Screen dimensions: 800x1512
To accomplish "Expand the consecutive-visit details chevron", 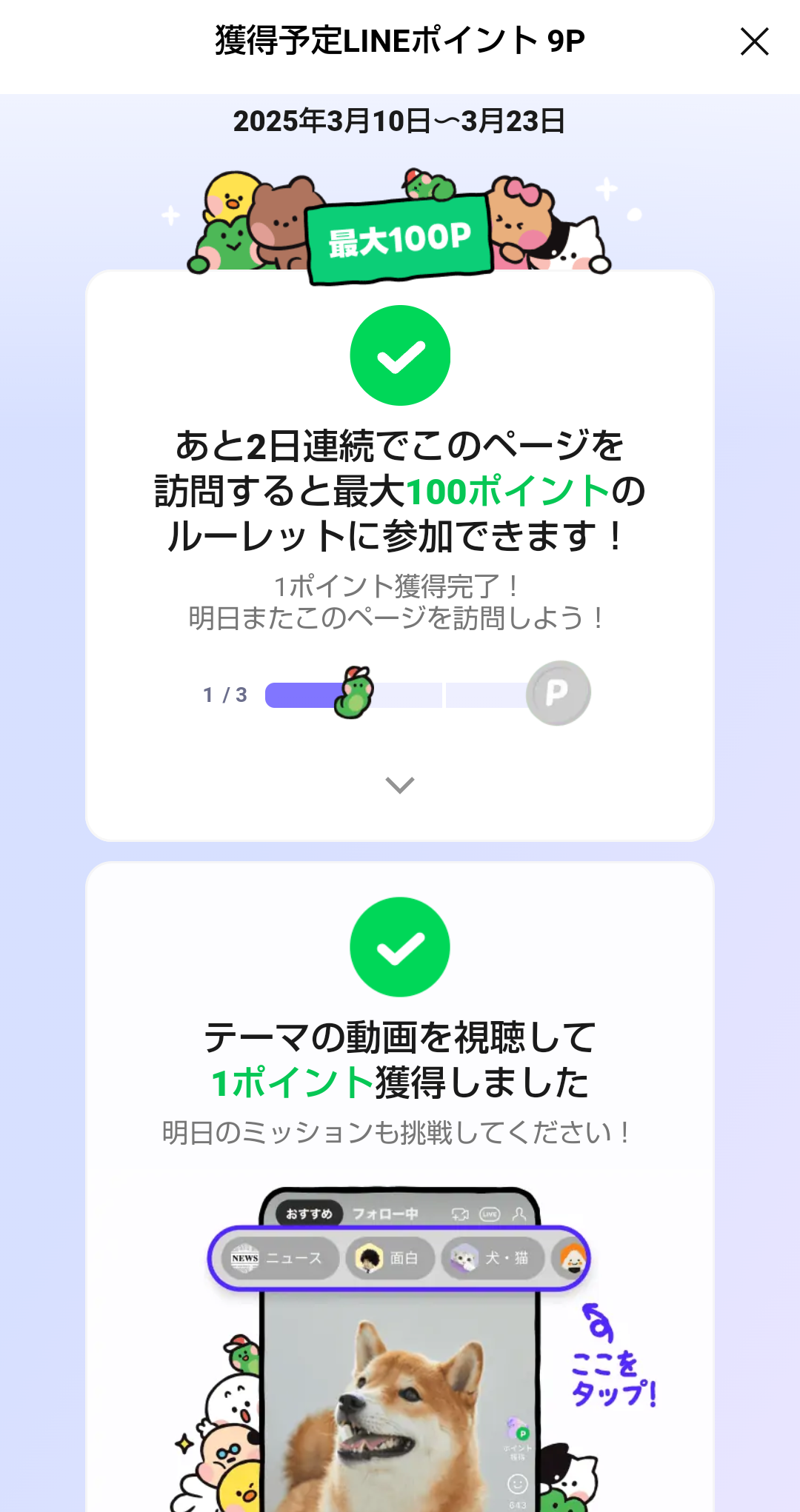I will (400, 785).
